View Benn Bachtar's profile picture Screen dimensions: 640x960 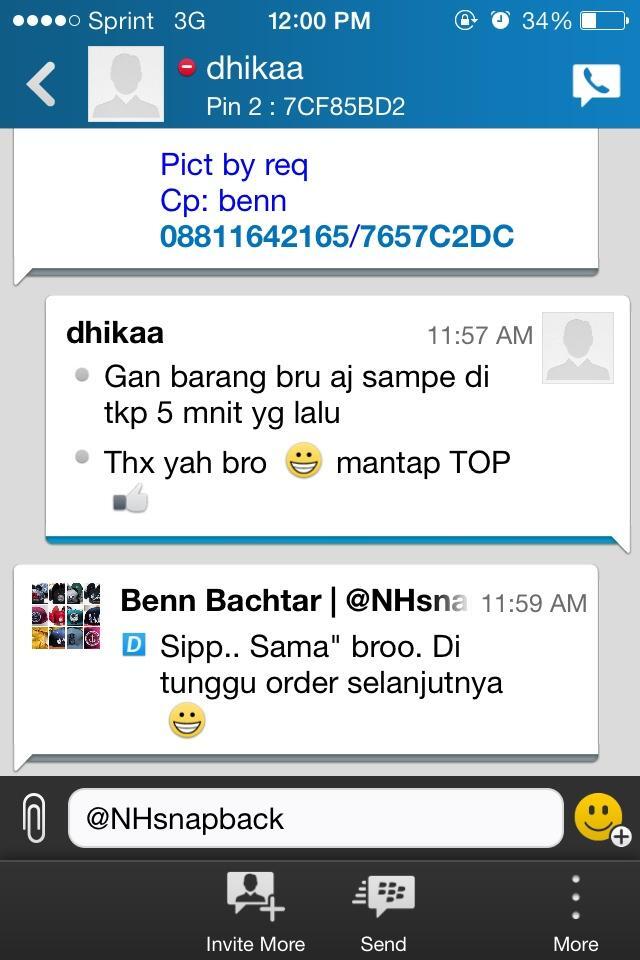[x=66, y=616]
